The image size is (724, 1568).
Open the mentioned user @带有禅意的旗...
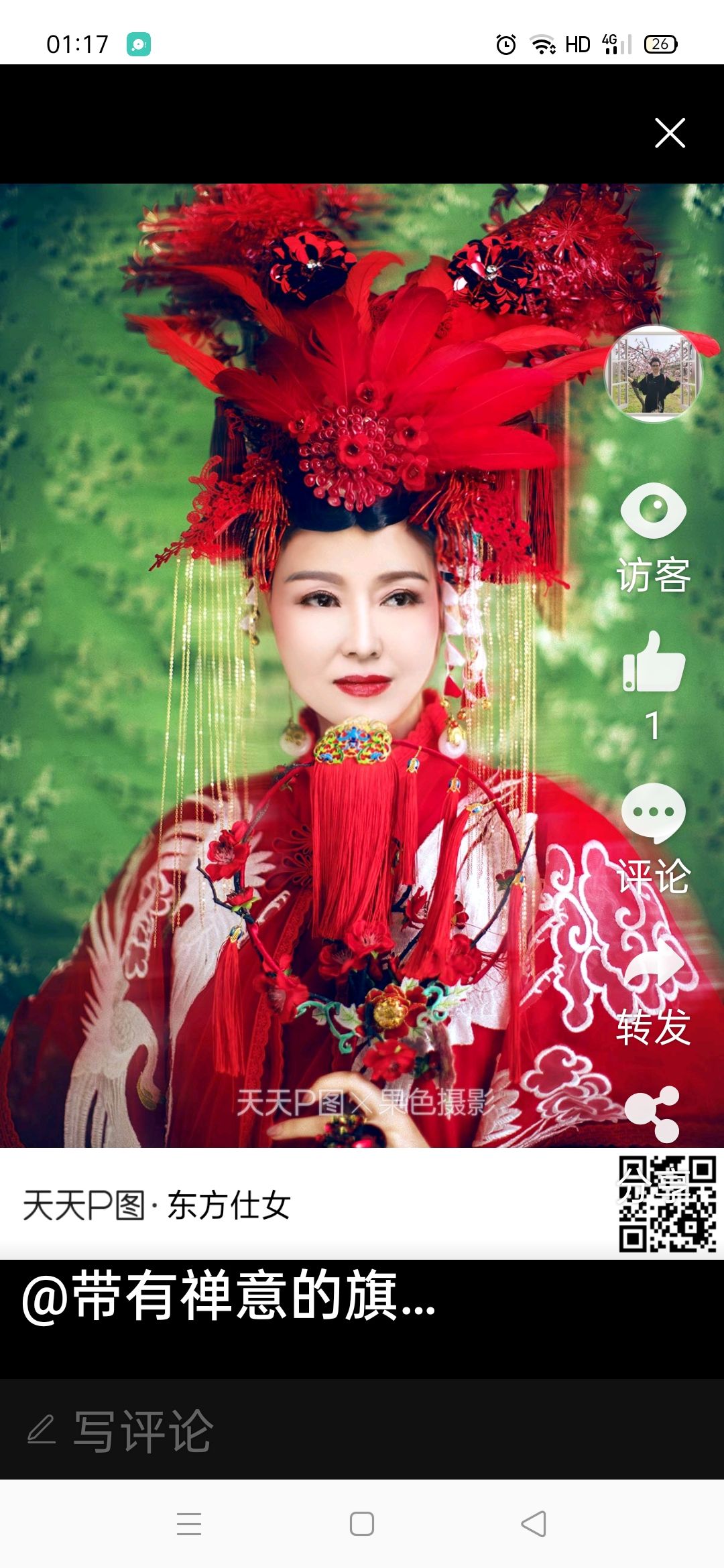(229, 1298)
